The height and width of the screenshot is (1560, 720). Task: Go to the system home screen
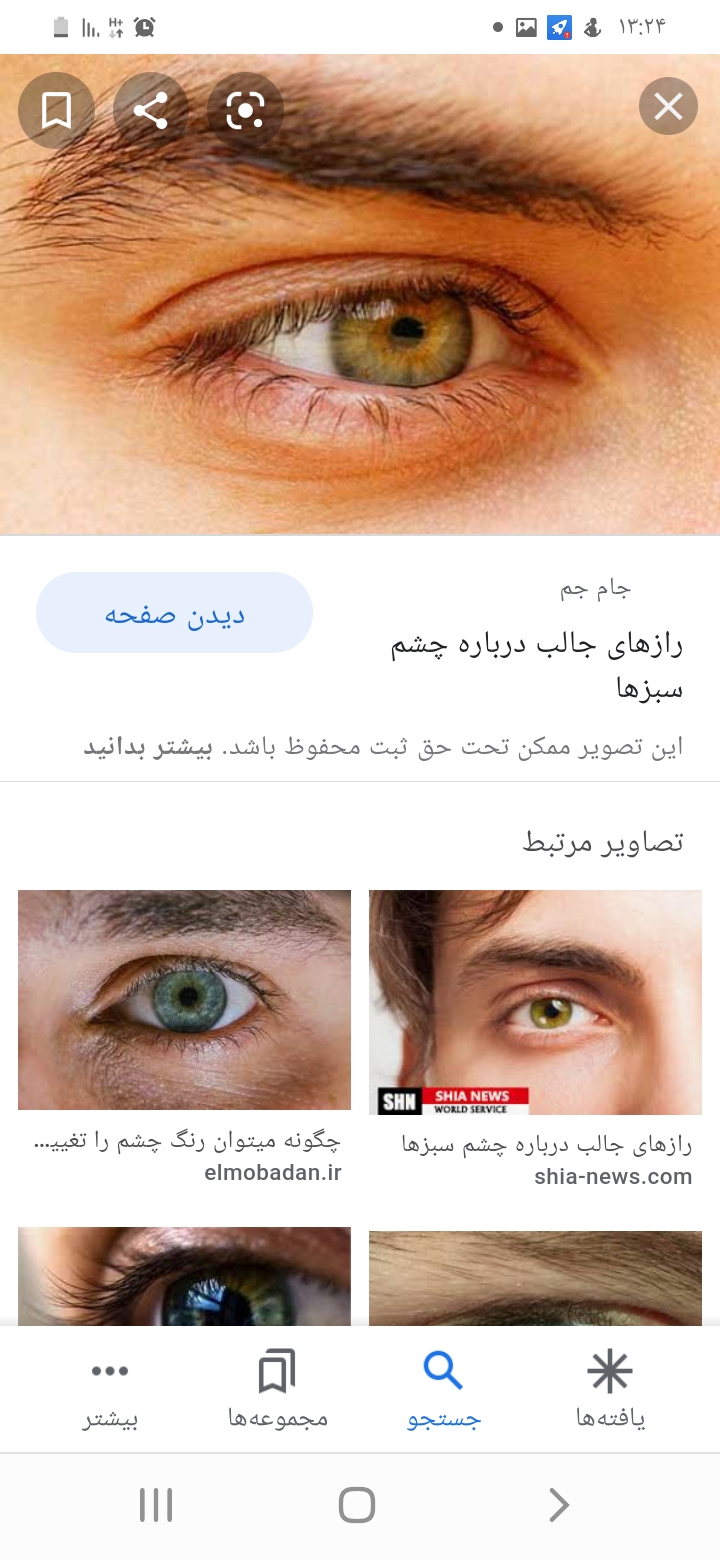[357, 1505]
